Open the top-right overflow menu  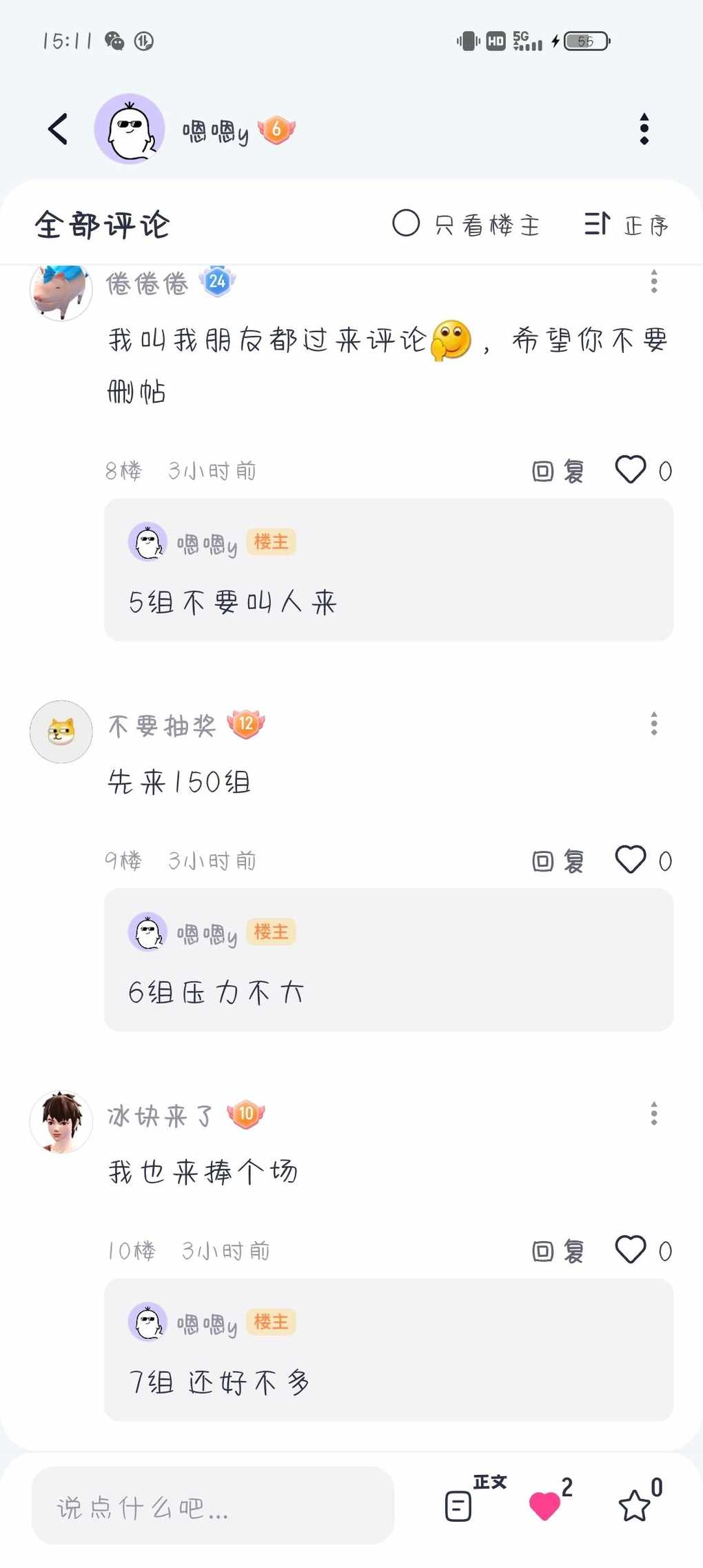coord(644,129)
